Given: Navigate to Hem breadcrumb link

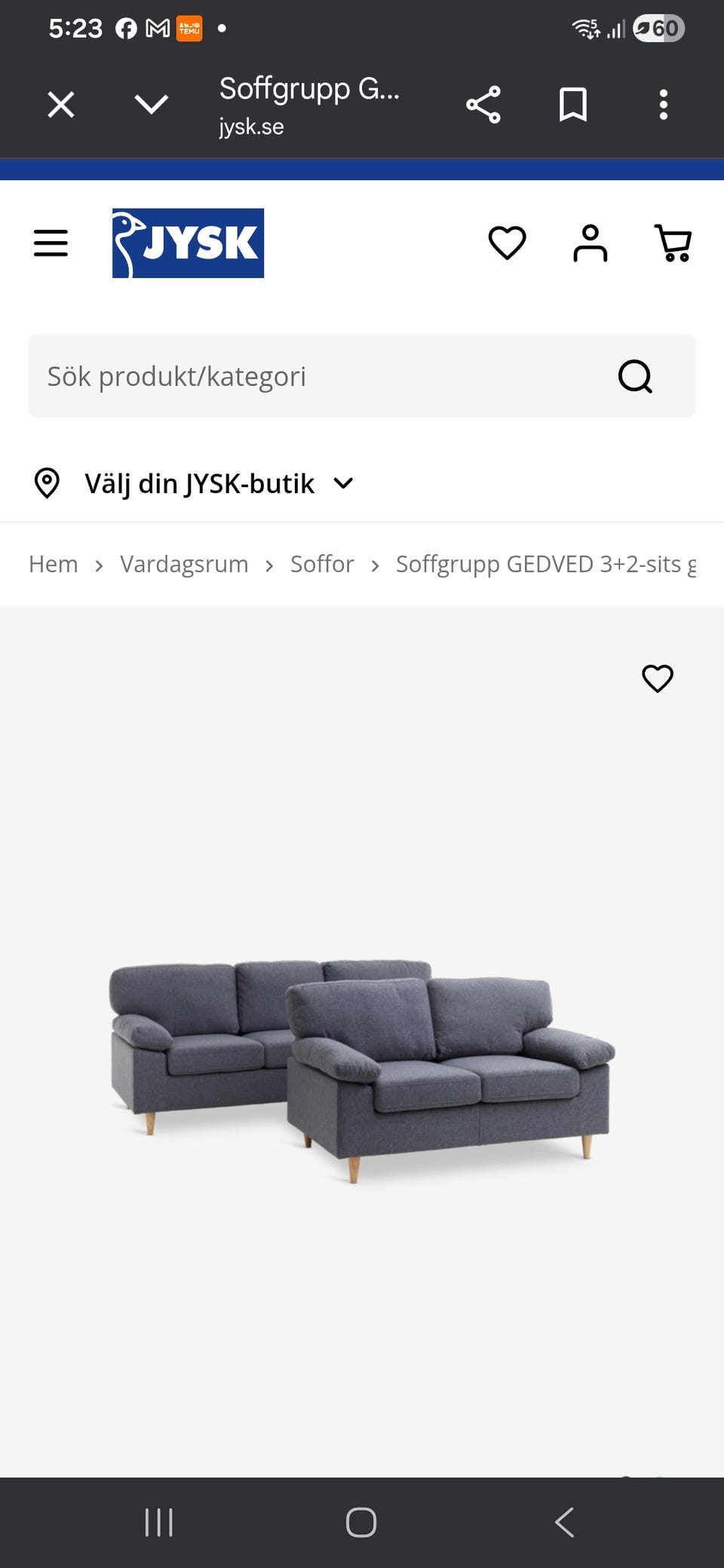Looking at the screenshot, I should (x=53, y=564).
